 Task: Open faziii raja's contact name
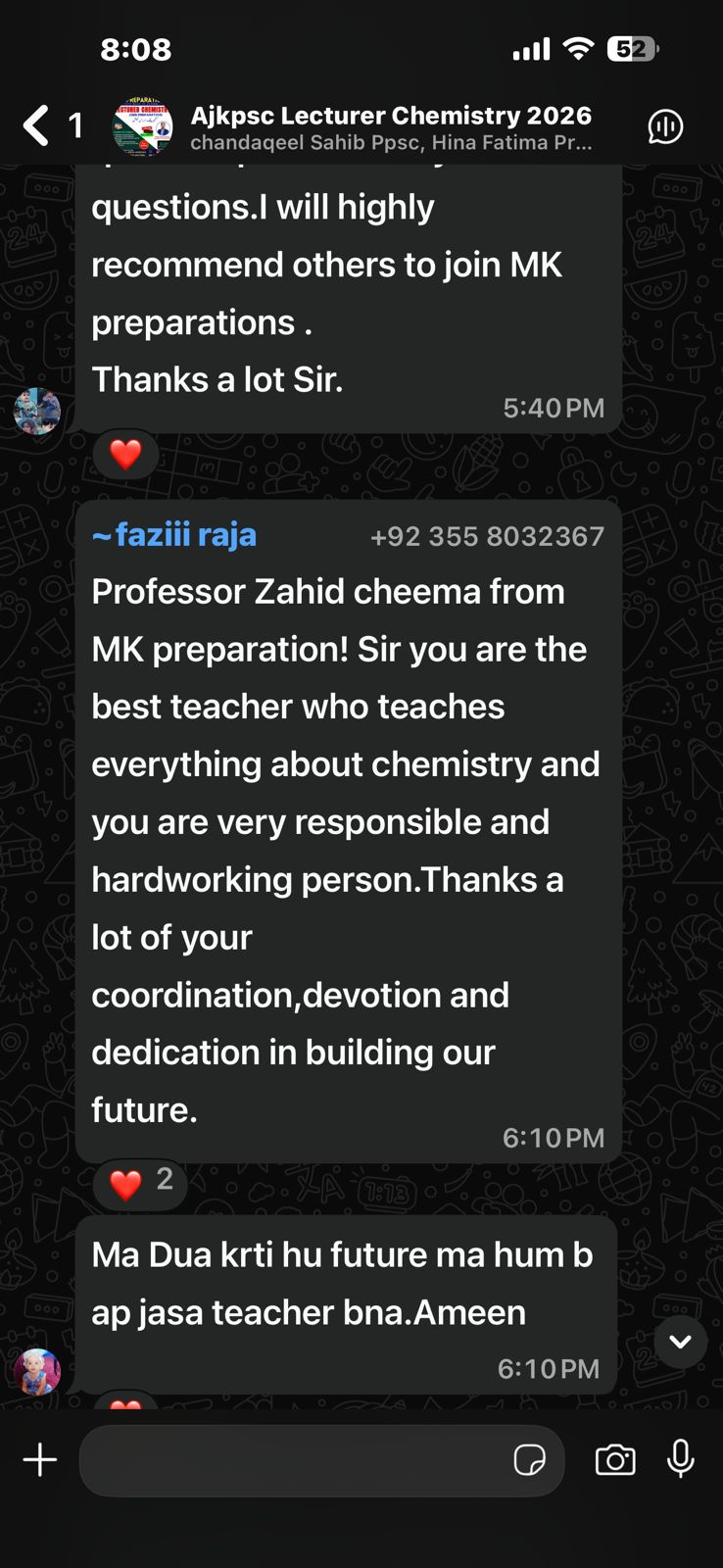pos(174,535)
